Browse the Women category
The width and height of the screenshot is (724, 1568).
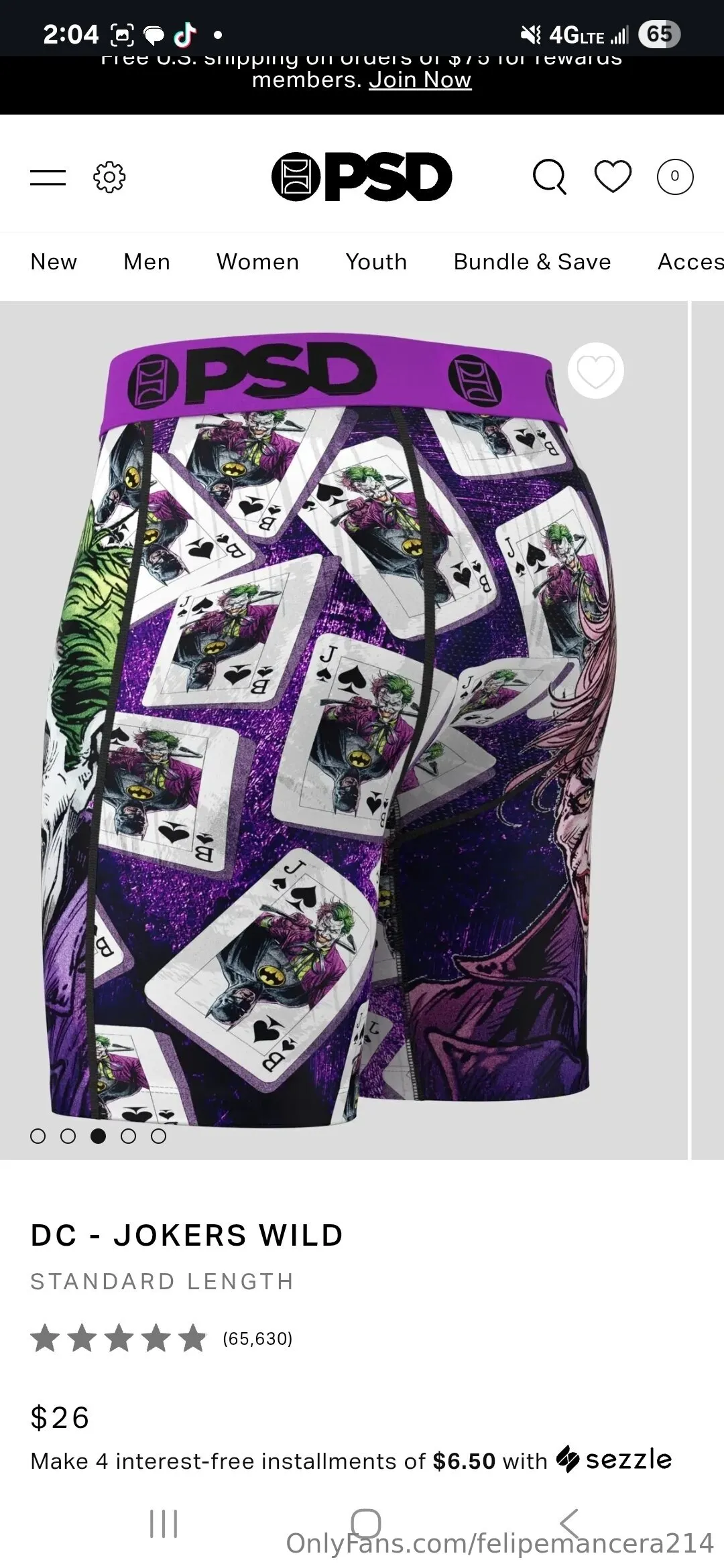257,262
